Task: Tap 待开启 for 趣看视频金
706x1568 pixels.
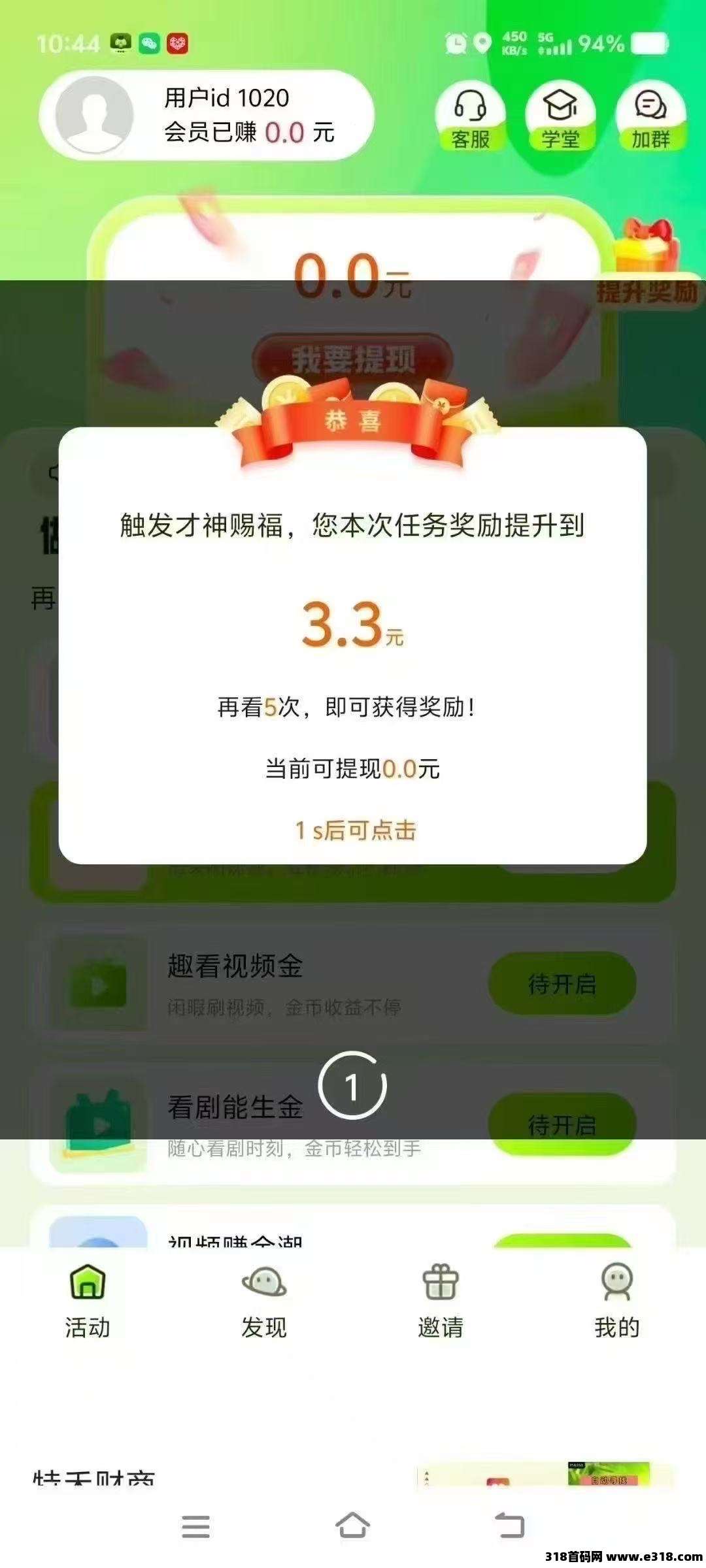Action: point(562,983)
